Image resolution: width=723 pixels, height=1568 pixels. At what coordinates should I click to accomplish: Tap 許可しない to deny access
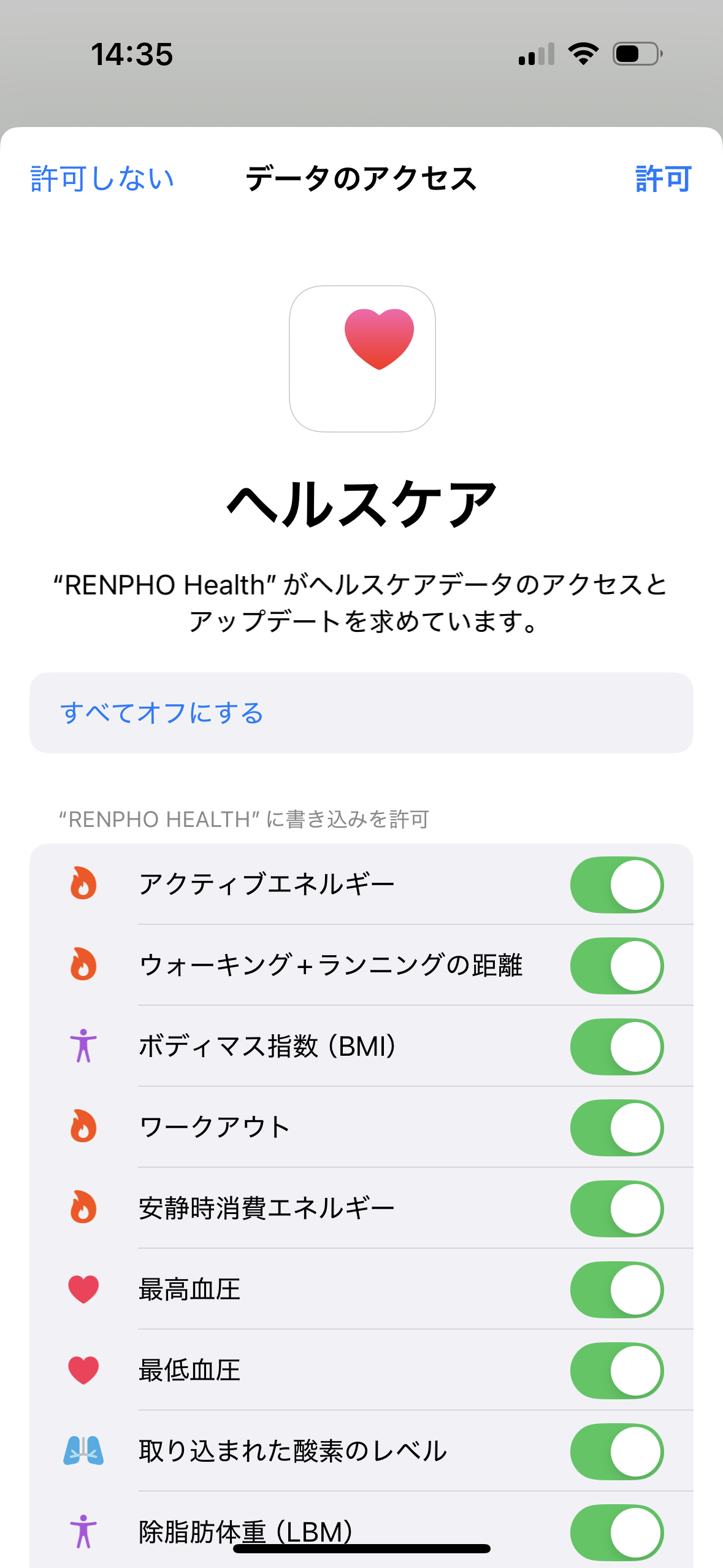[102, 179]
